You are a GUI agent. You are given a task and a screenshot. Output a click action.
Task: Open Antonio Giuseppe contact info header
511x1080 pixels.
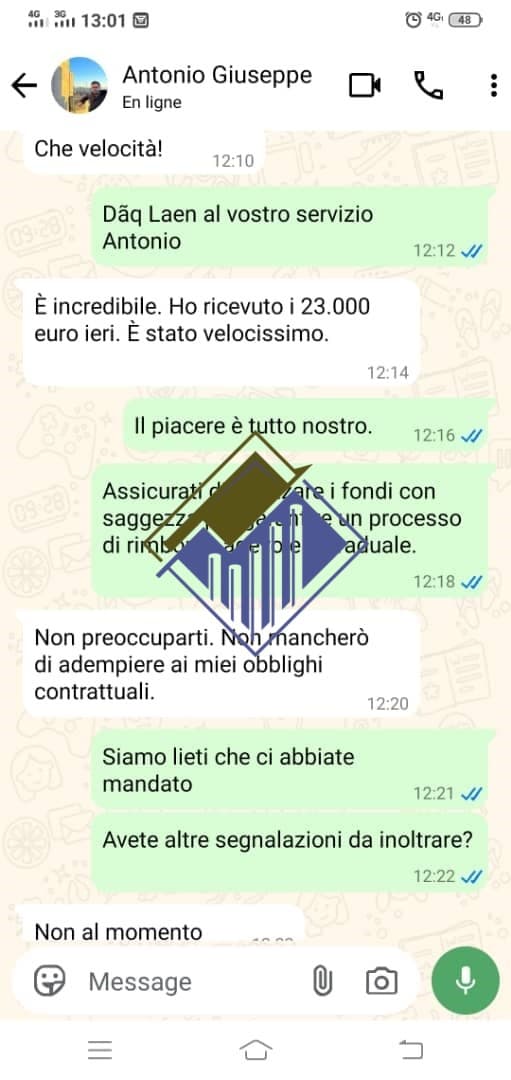(217, 86)
